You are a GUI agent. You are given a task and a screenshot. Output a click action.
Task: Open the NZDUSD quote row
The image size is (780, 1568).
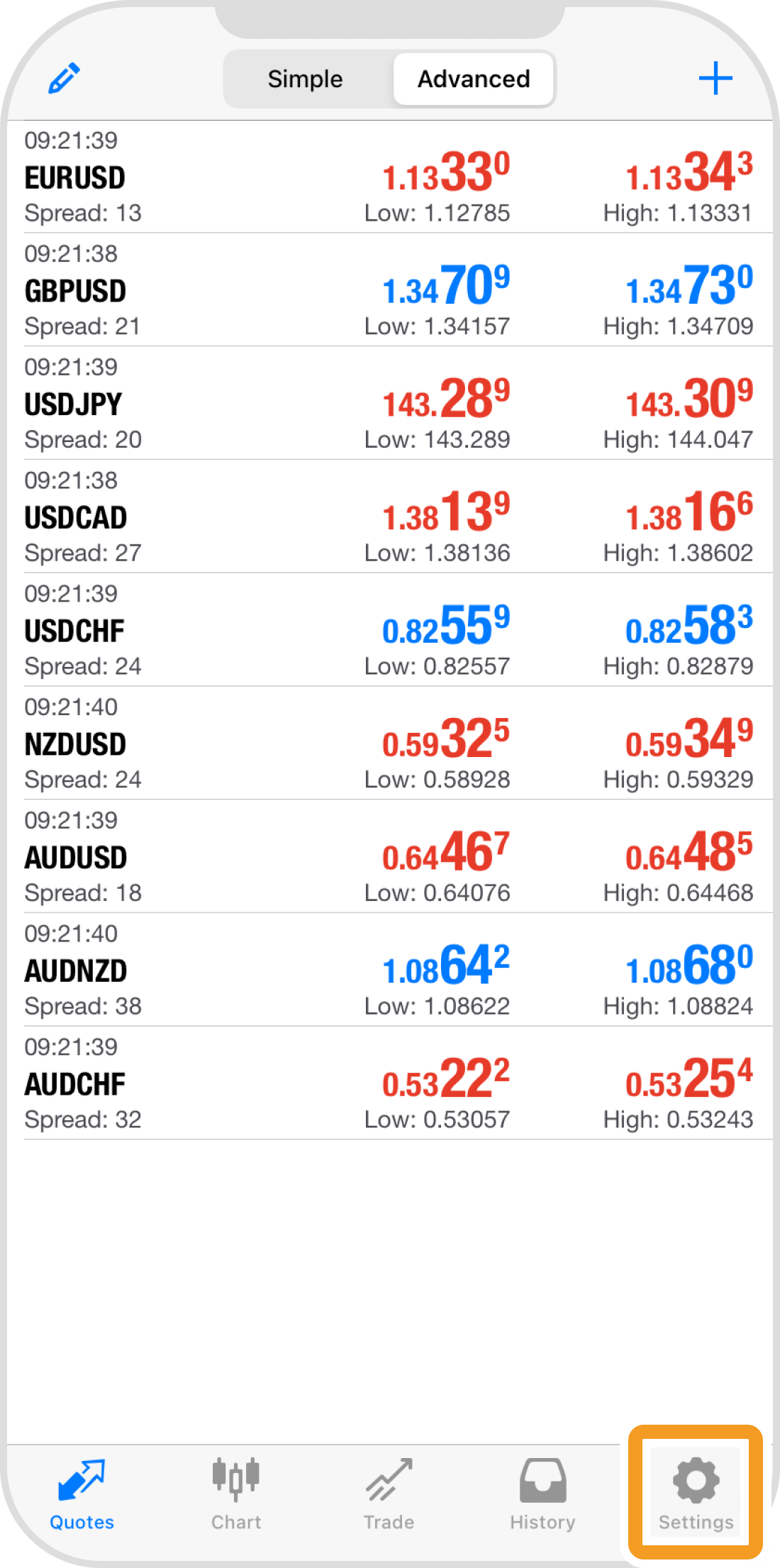click(390, 744)
